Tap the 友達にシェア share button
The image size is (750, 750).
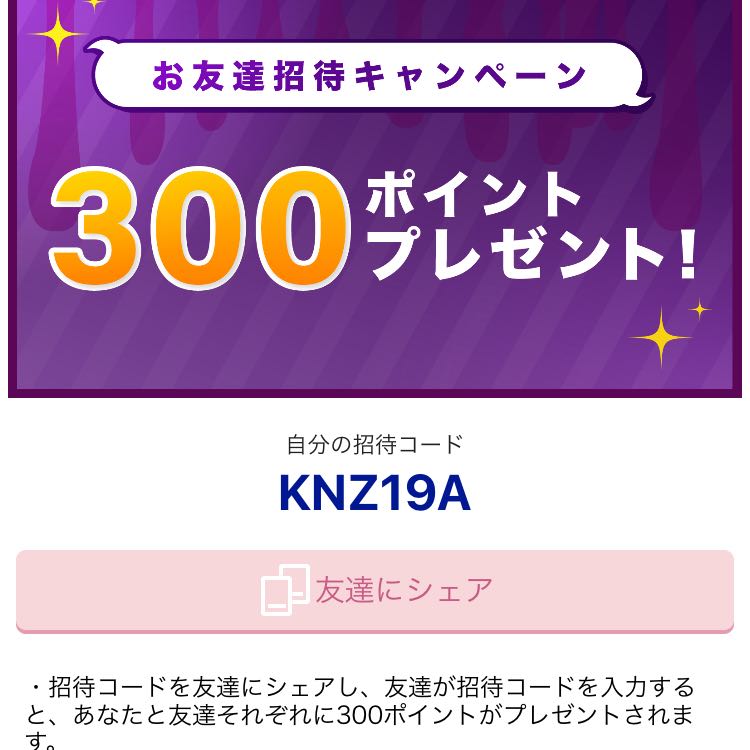tap(375, 590)
